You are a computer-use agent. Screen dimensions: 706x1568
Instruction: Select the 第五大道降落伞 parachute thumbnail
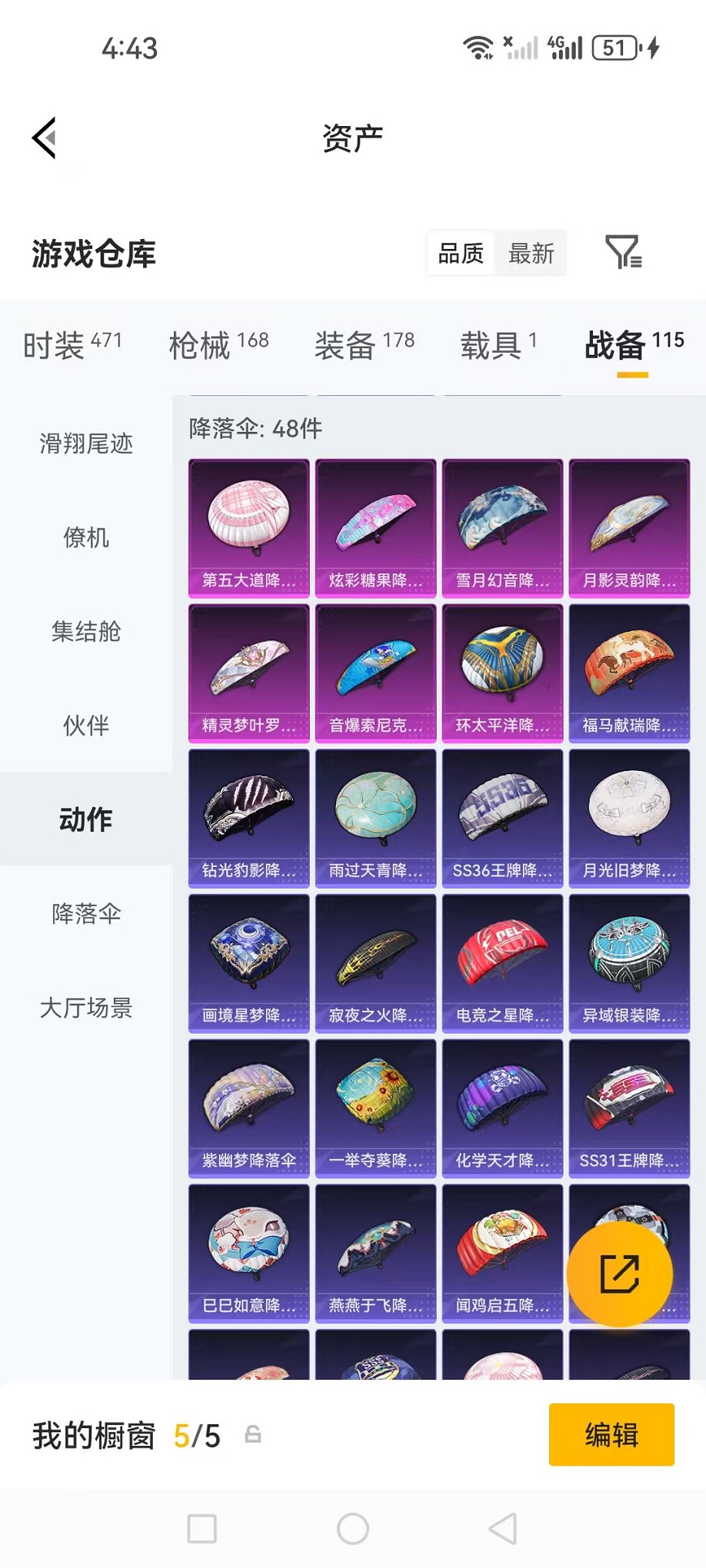tap(248, 527)
